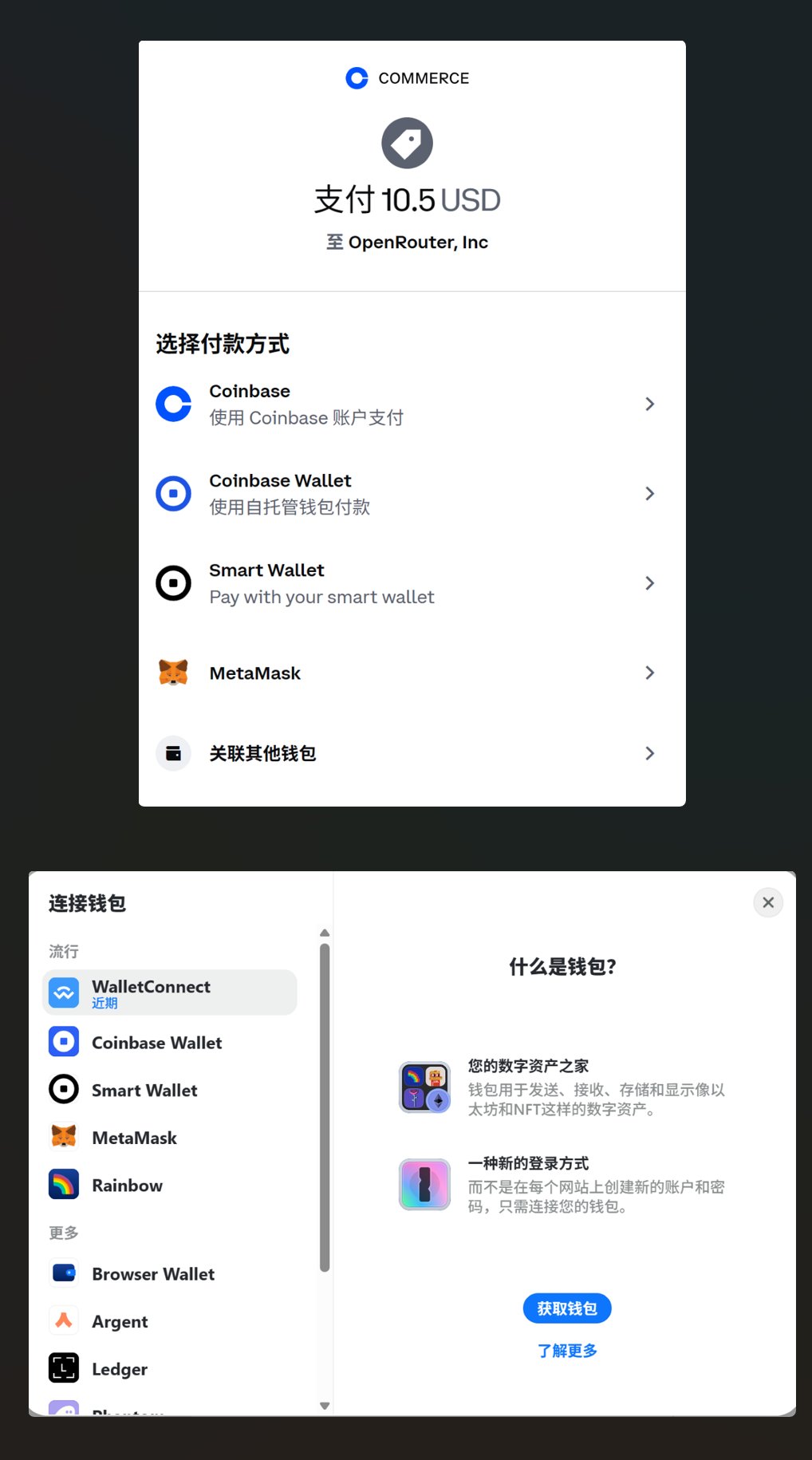The height and width of the screenshot is (1460, 812).
Task: Pay with Smart Wallet option
Action: (x=407, y=583)
